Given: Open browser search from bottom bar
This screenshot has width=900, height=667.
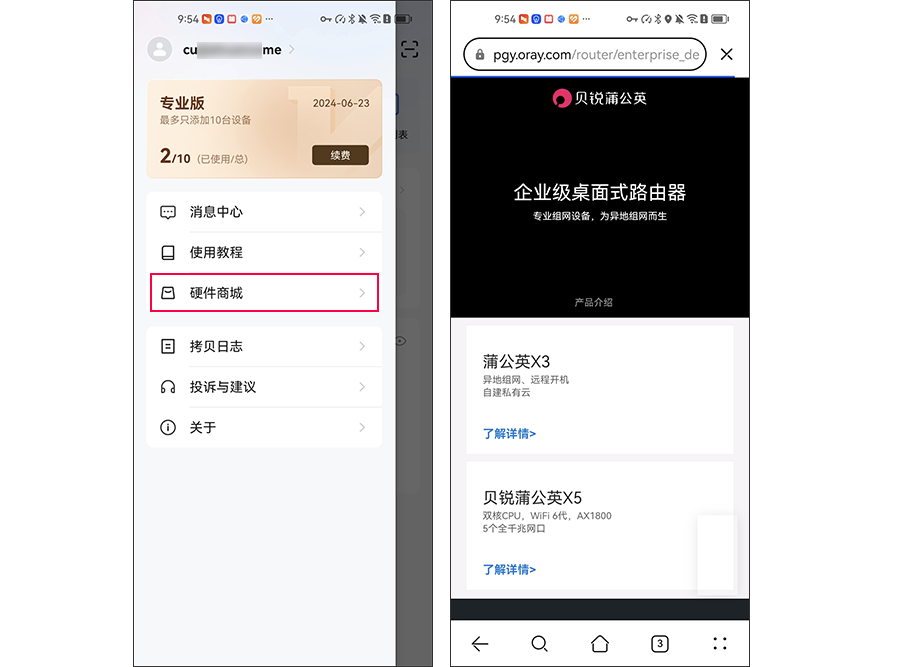Looking at the screenshot, I should (x=540, y=644).
